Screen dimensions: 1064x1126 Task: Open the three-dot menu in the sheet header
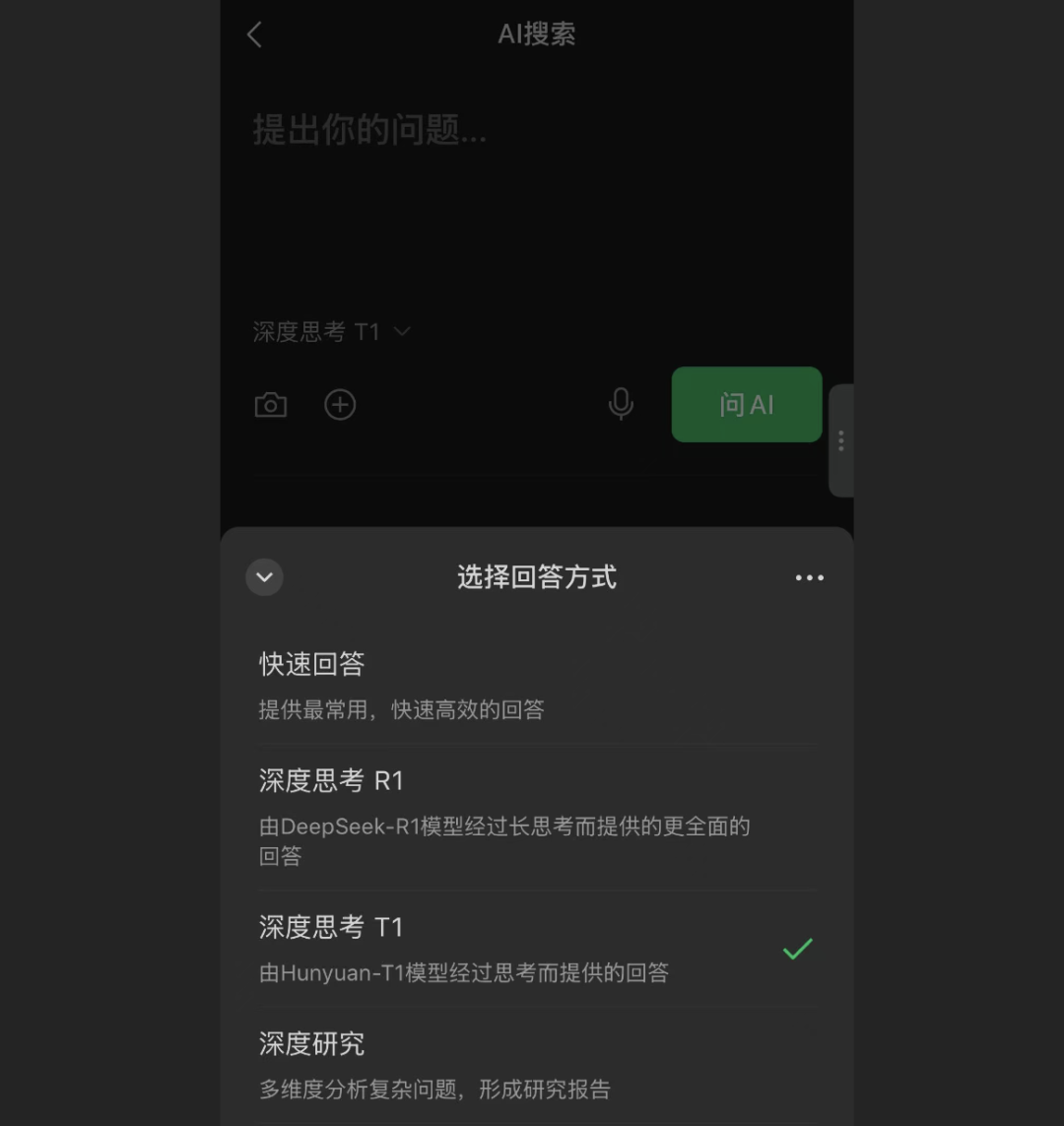pyautogui.click(x=809, y=578)
